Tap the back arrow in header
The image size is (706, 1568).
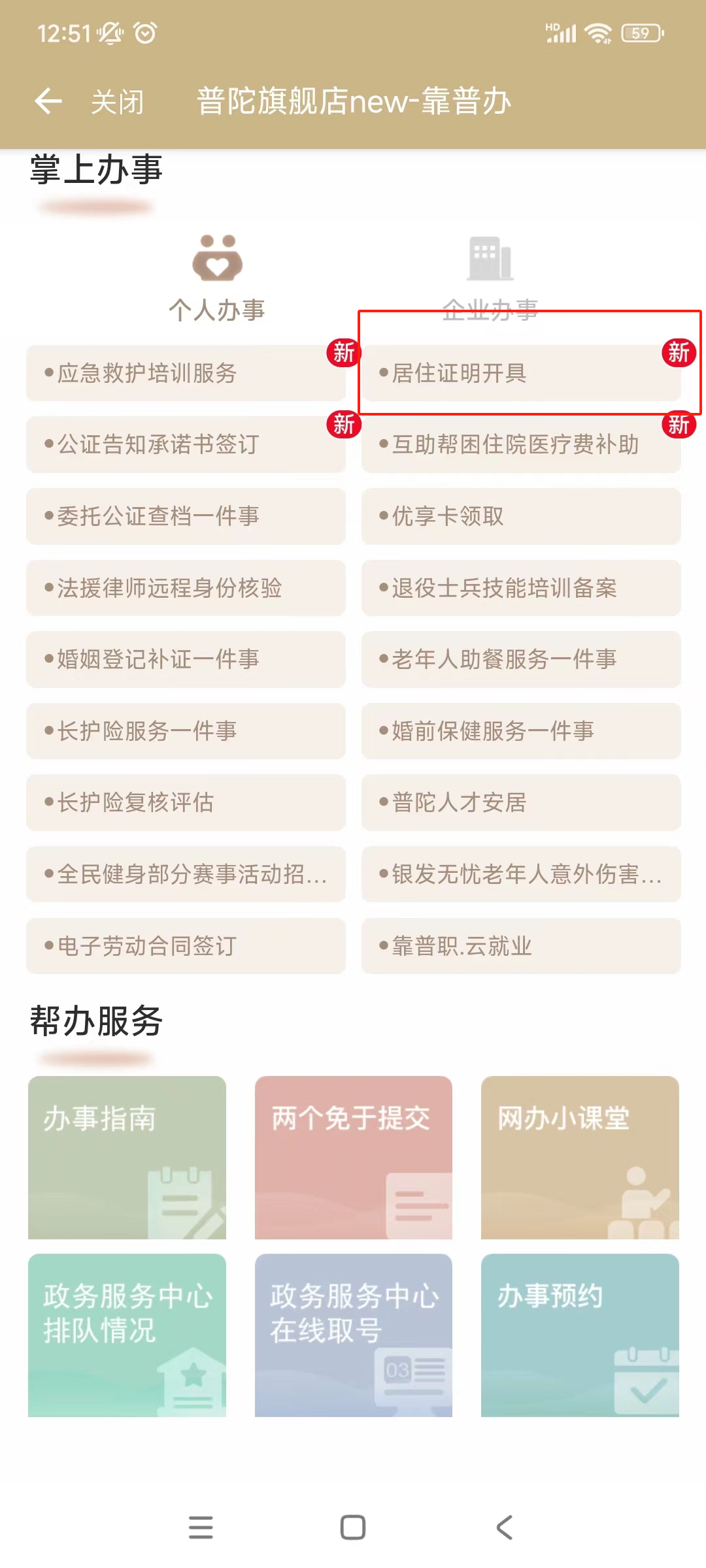coord(48,101)
